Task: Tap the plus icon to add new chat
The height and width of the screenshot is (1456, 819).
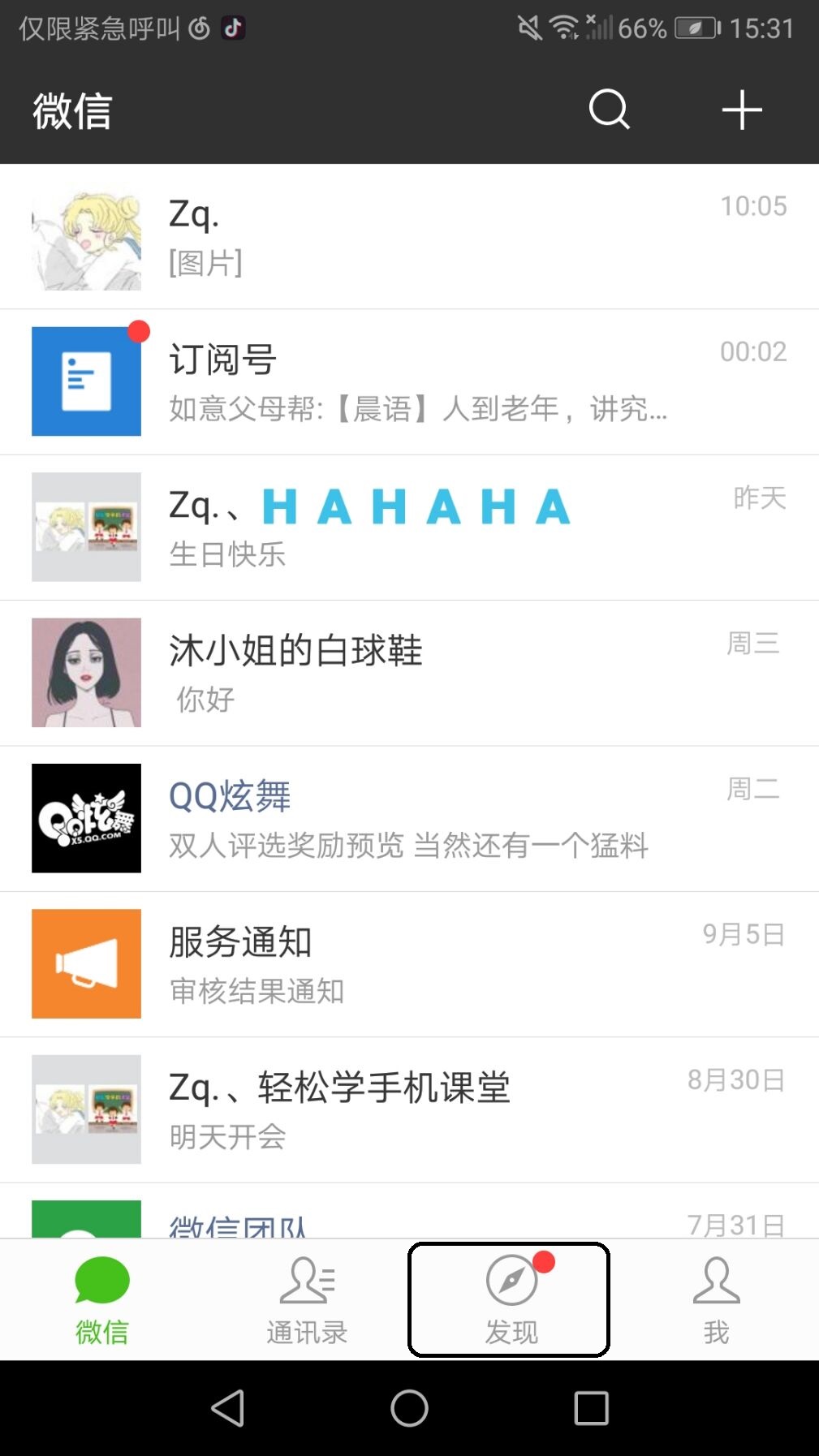Action: pyautogui.click(x=741, y=110)
